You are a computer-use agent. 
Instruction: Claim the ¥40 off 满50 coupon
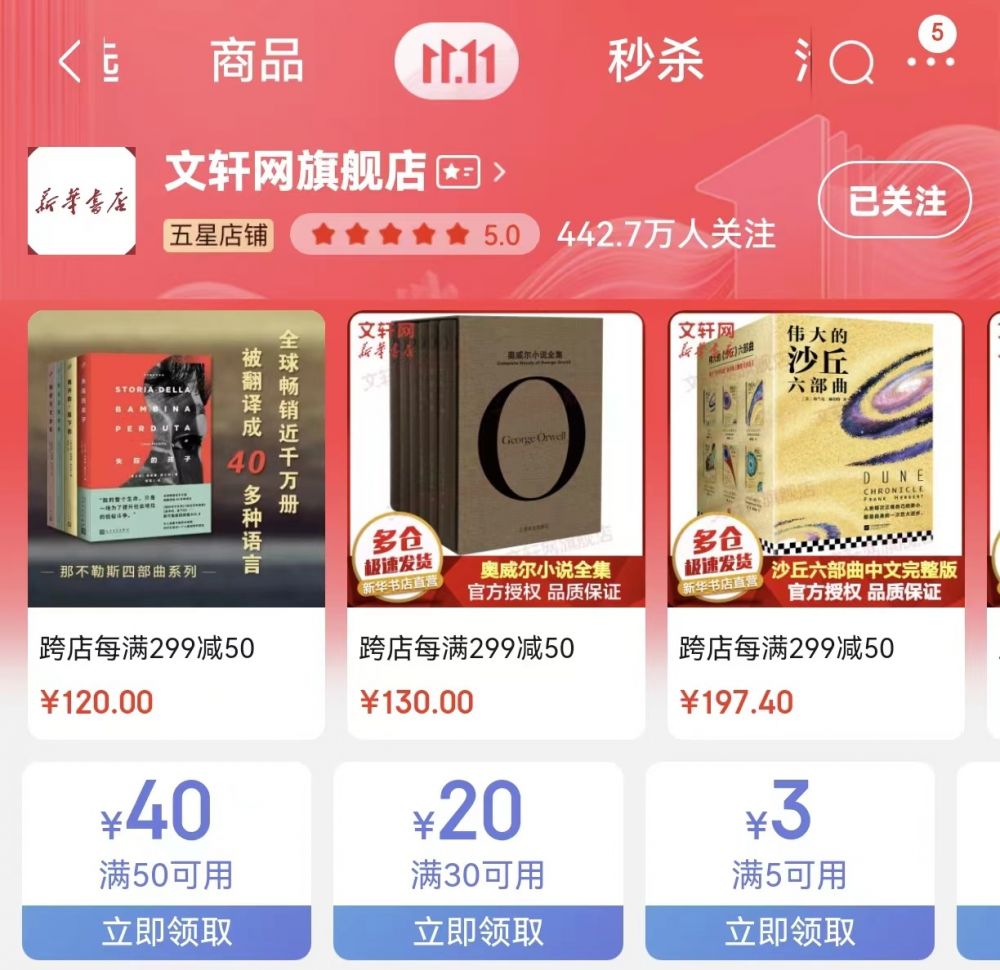[166, 932]
